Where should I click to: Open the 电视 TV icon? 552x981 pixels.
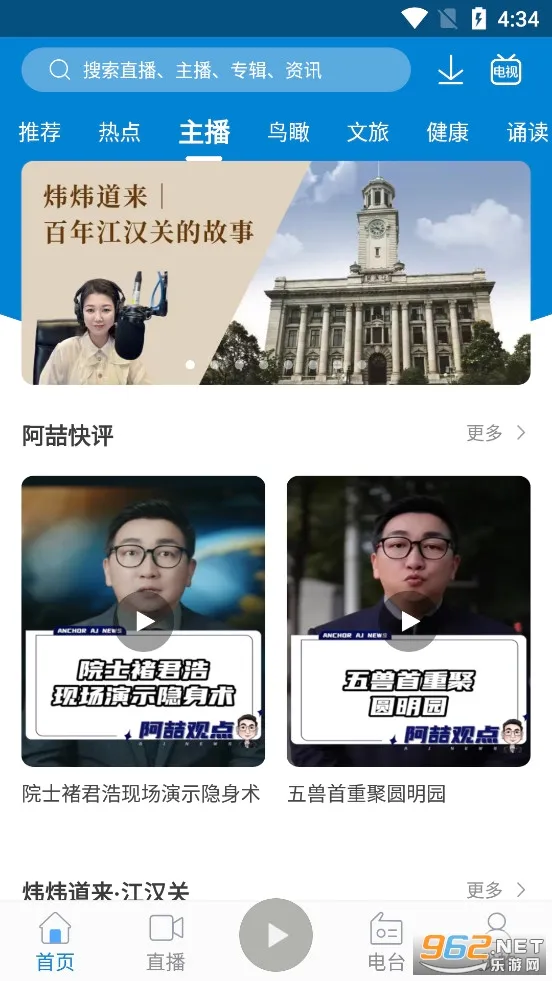(x=506, y=69)
